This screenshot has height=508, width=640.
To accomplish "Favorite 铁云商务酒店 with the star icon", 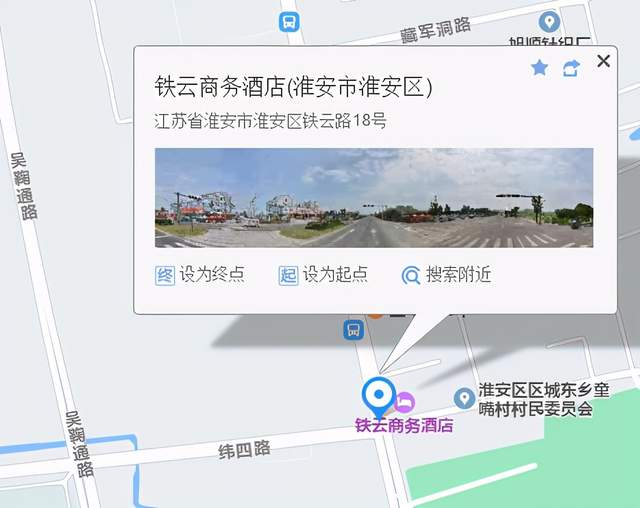I will click(539, 67).
